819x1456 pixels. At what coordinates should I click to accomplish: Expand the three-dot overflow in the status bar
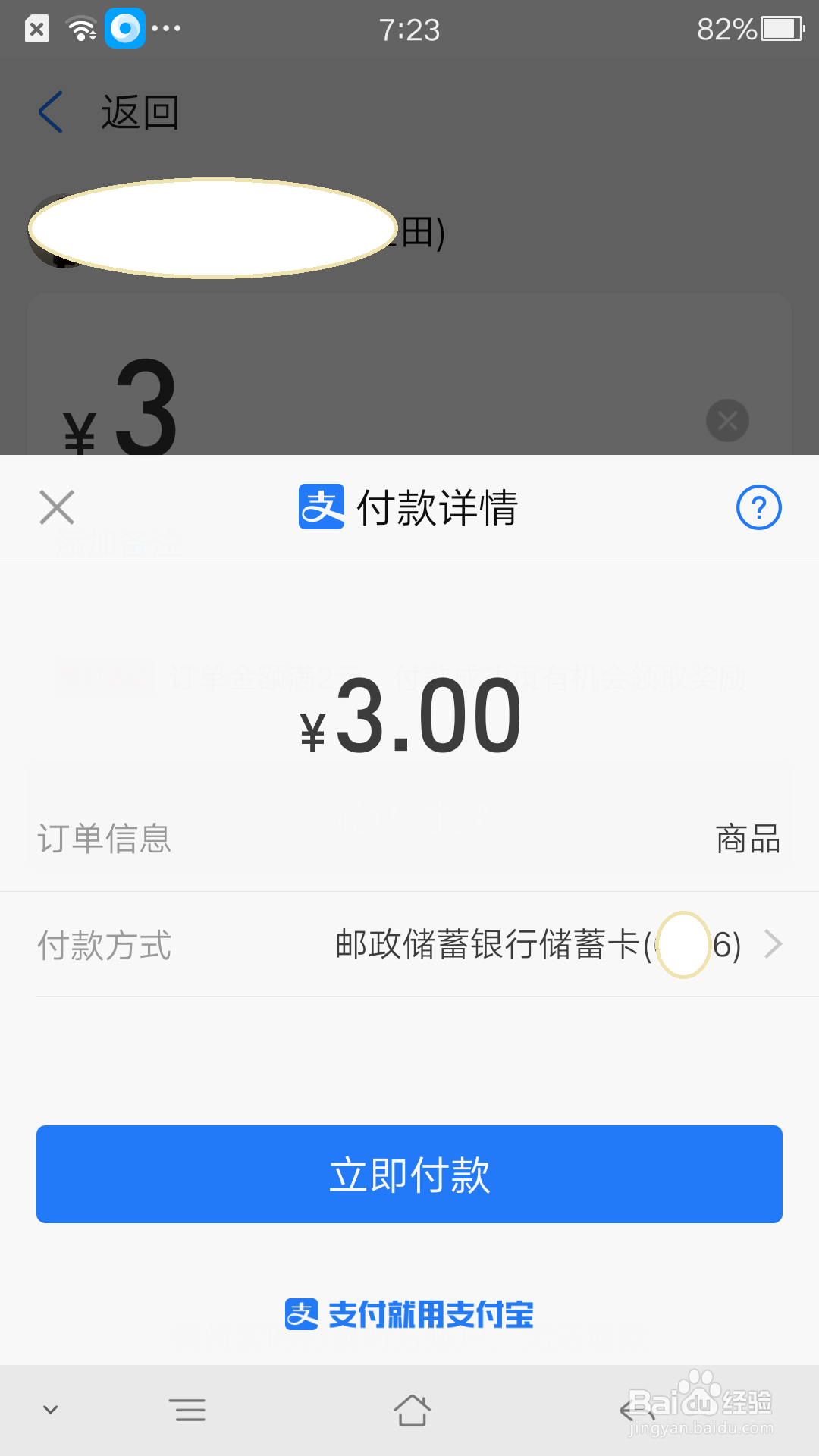pos(168,29)
